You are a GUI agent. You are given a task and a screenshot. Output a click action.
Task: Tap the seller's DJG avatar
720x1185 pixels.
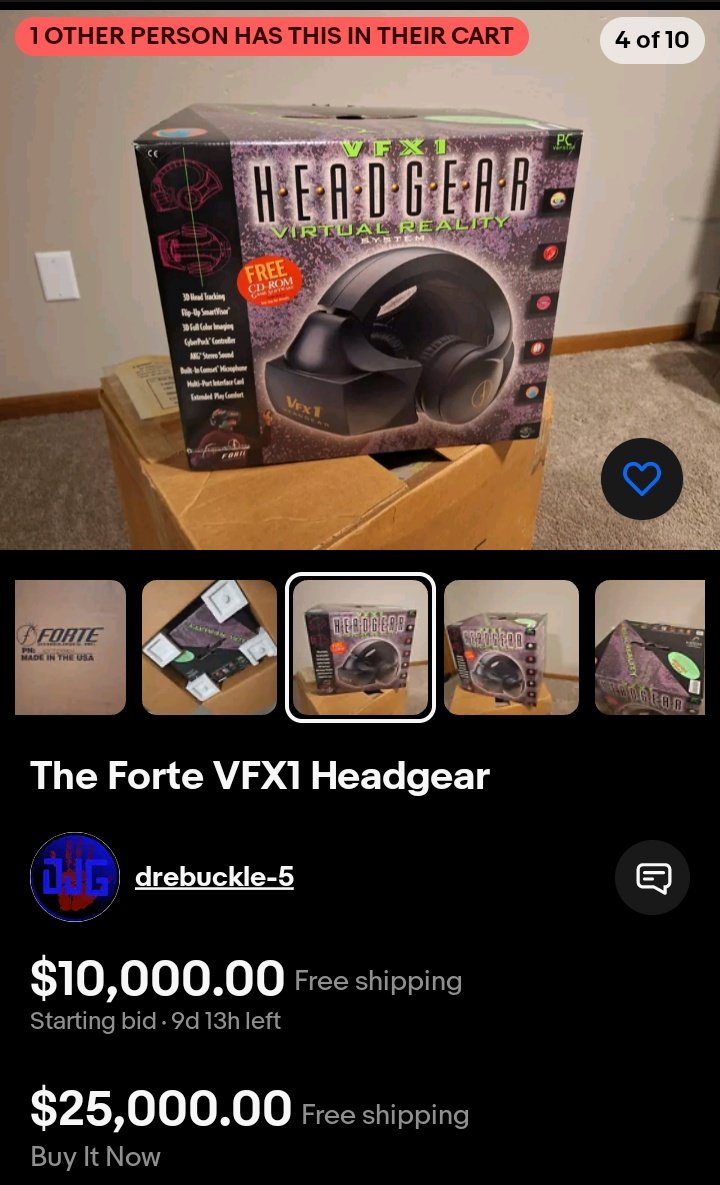click(75, 877)
